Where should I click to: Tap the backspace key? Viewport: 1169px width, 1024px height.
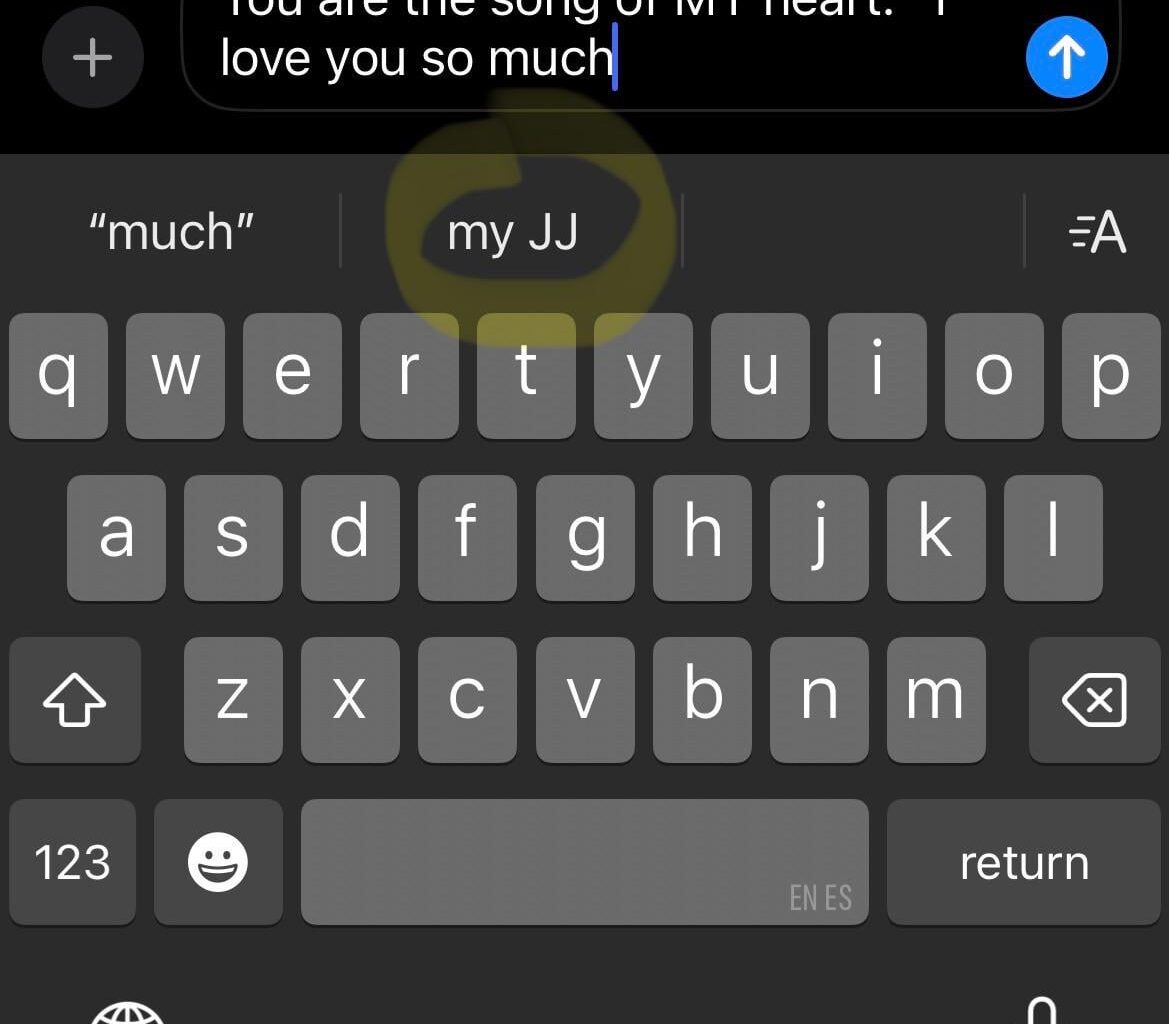[1094, 699]
